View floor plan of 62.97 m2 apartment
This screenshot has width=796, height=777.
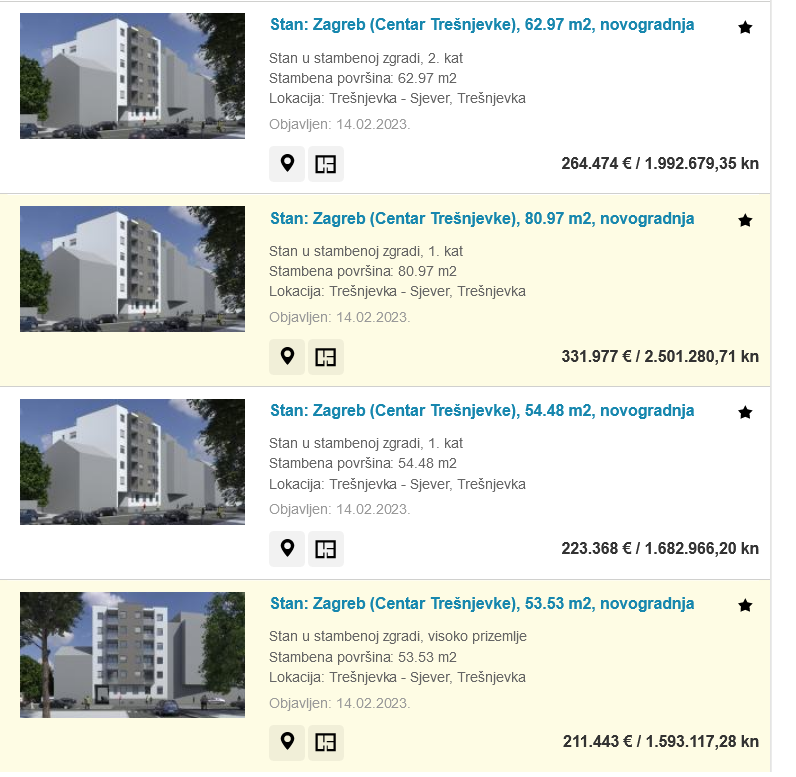325,164
